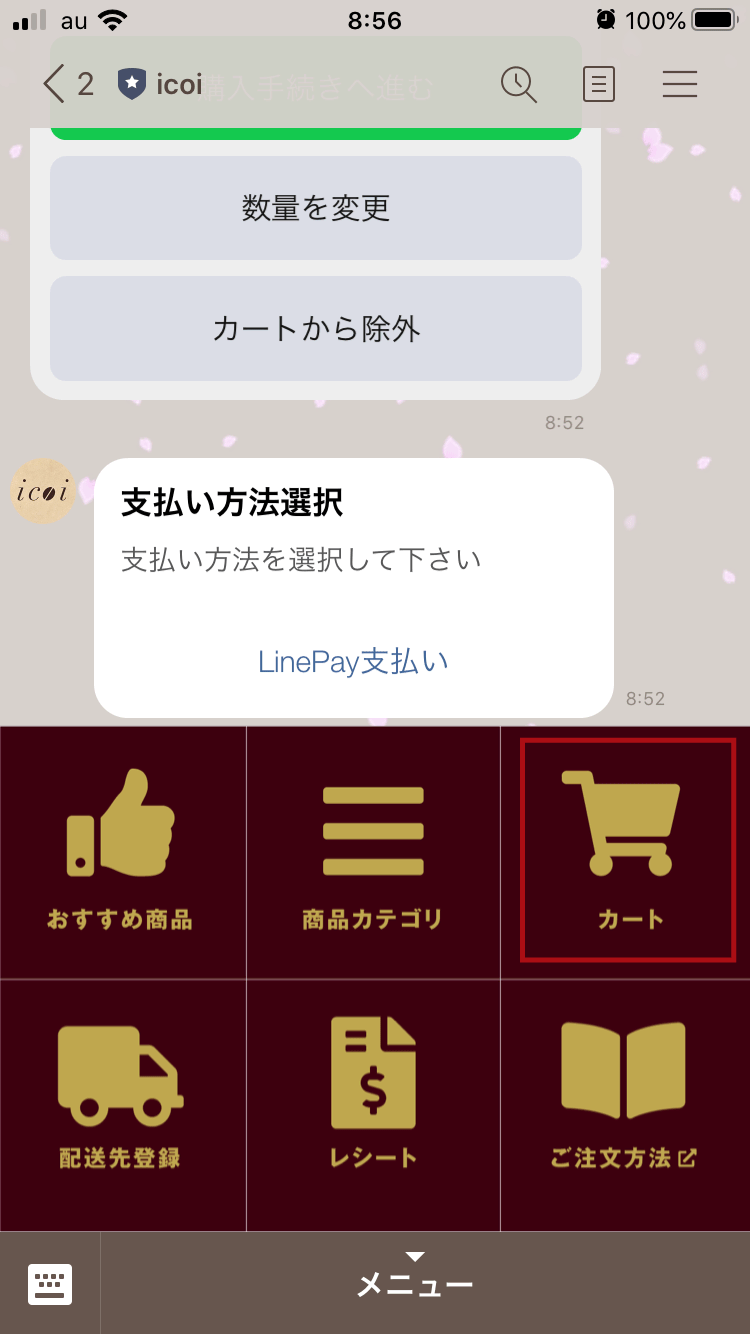750x1334 pixels.
Task: Open chat search with the magnifier icon
Action: tap(519, 85)
